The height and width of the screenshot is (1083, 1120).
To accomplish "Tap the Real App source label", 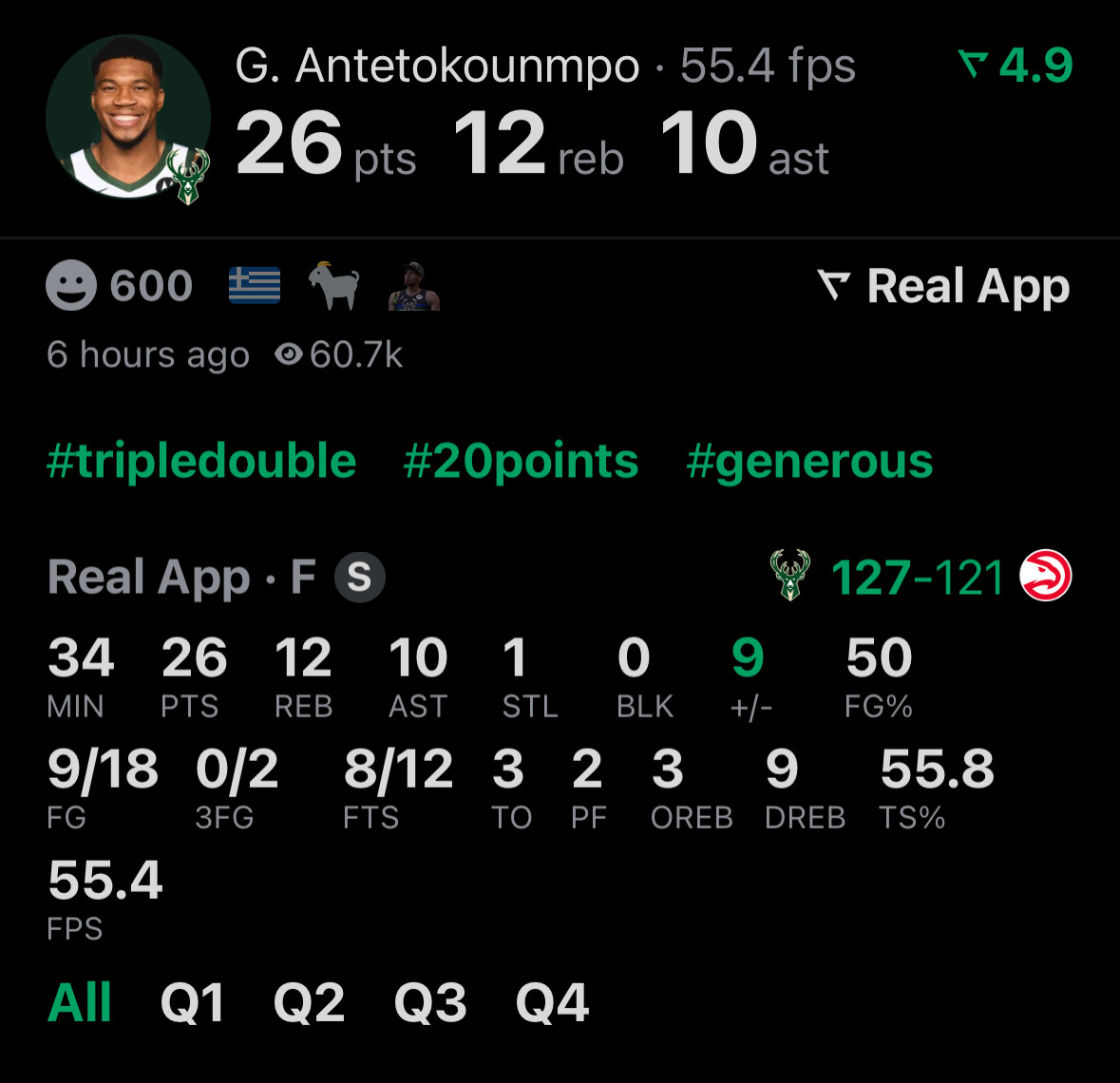I will pos(943,287).
